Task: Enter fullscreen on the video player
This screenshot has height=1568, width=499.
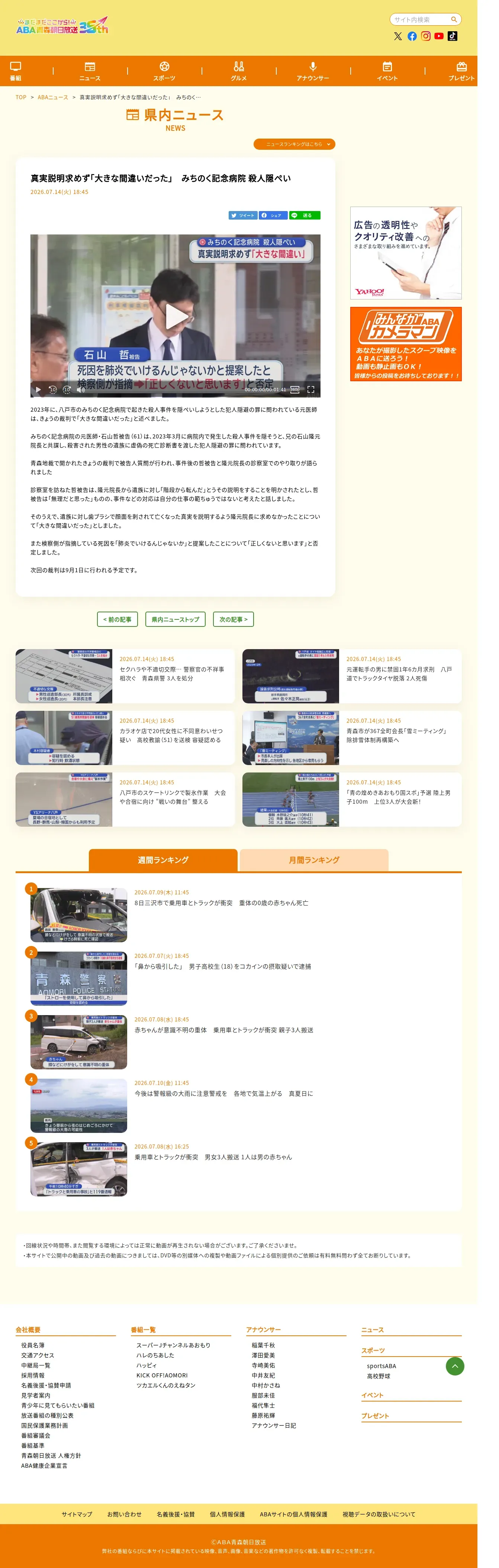Action: (311, 389)
